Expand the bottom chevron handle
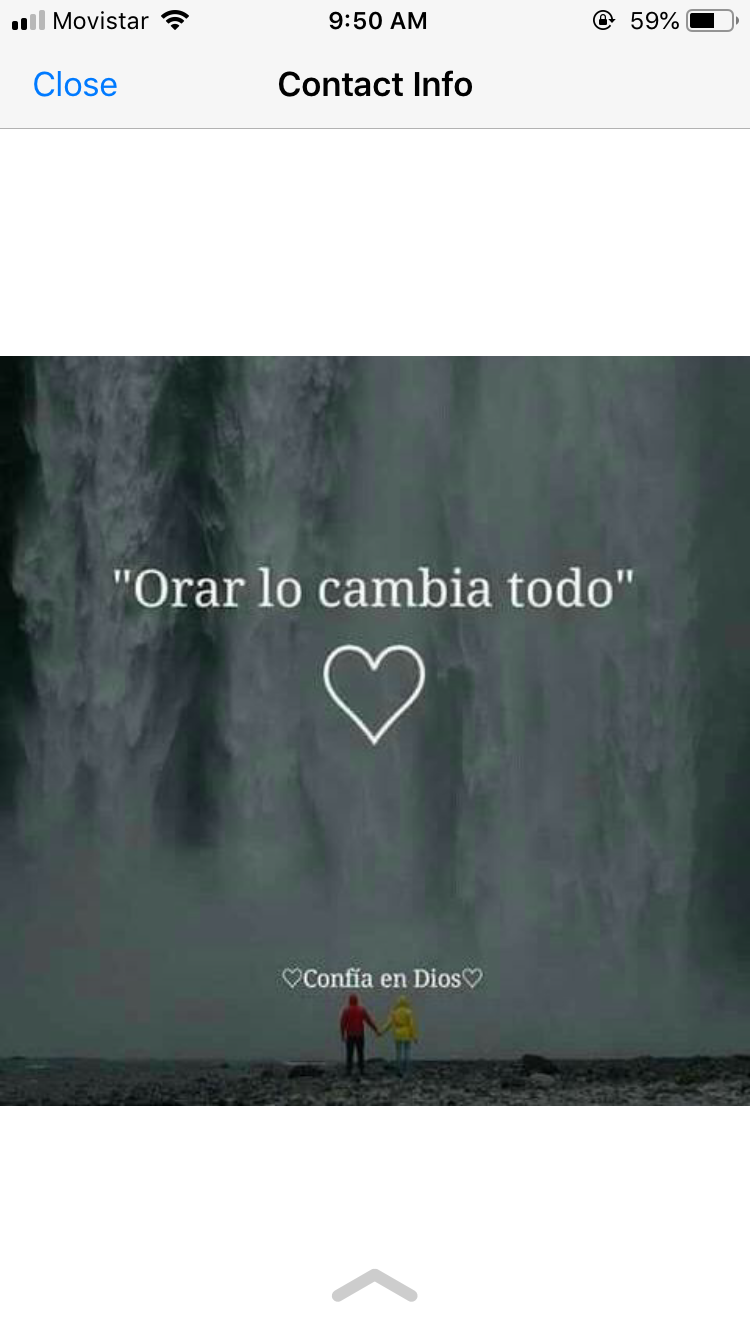 pos(374,1286)
